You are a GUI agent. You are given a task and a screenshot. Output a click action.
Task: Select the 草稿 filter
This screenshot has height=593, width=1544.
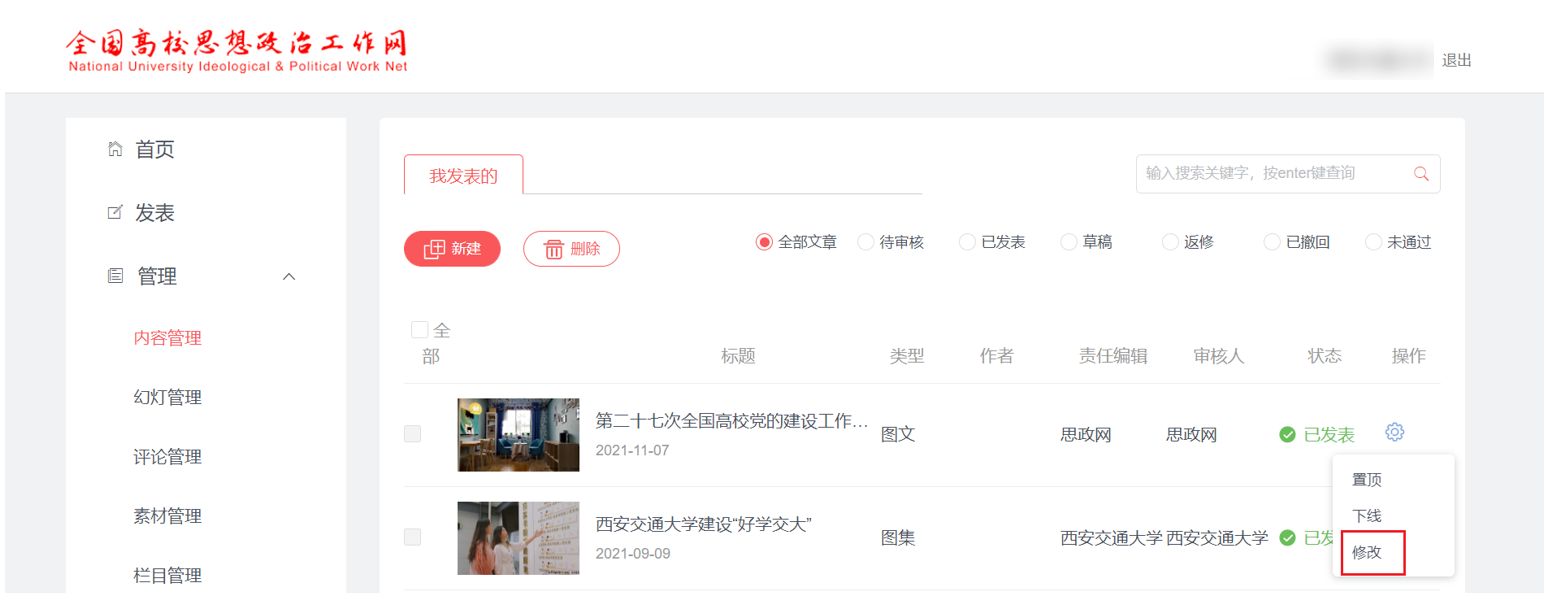pos(1069,242)
